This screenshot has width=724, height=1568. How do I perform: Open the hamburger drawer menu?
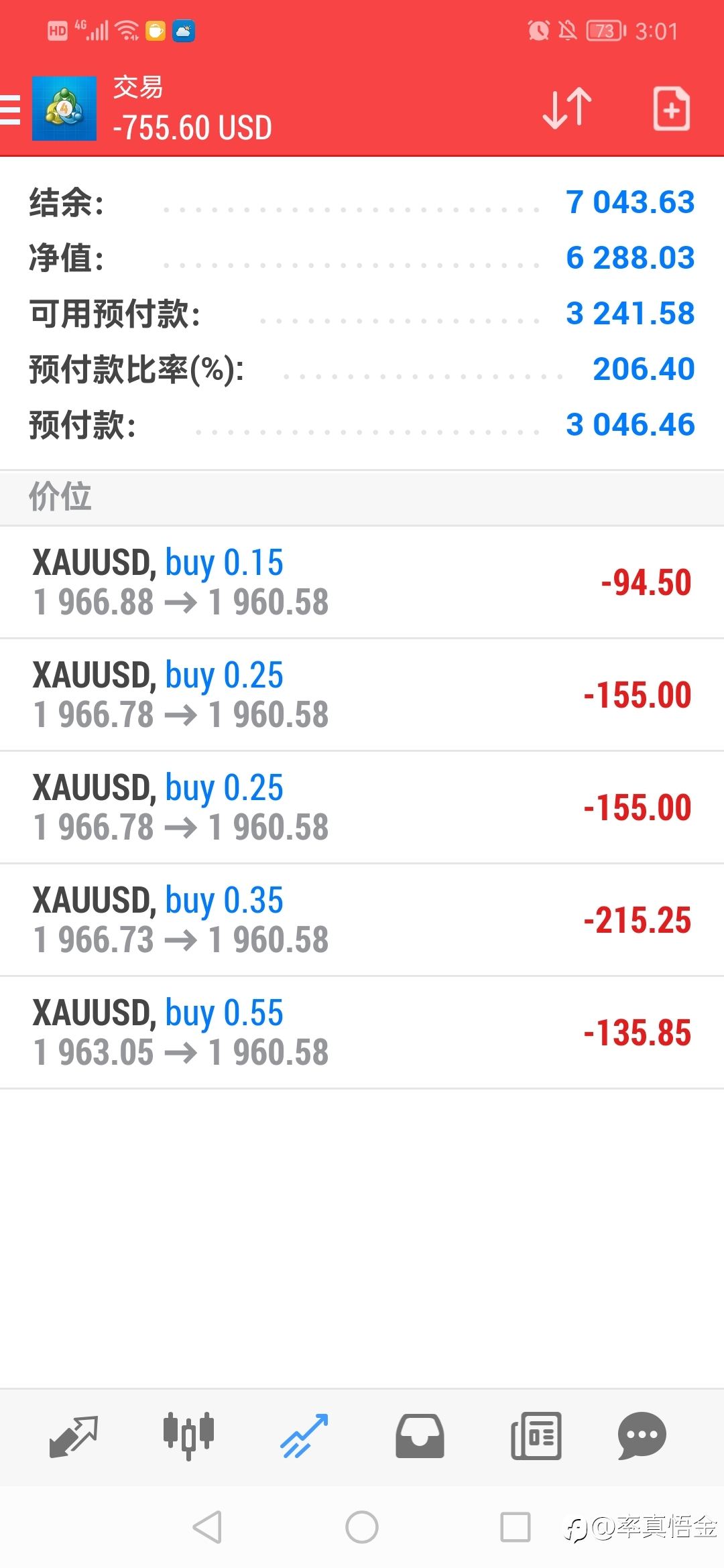tap(9, 109)
